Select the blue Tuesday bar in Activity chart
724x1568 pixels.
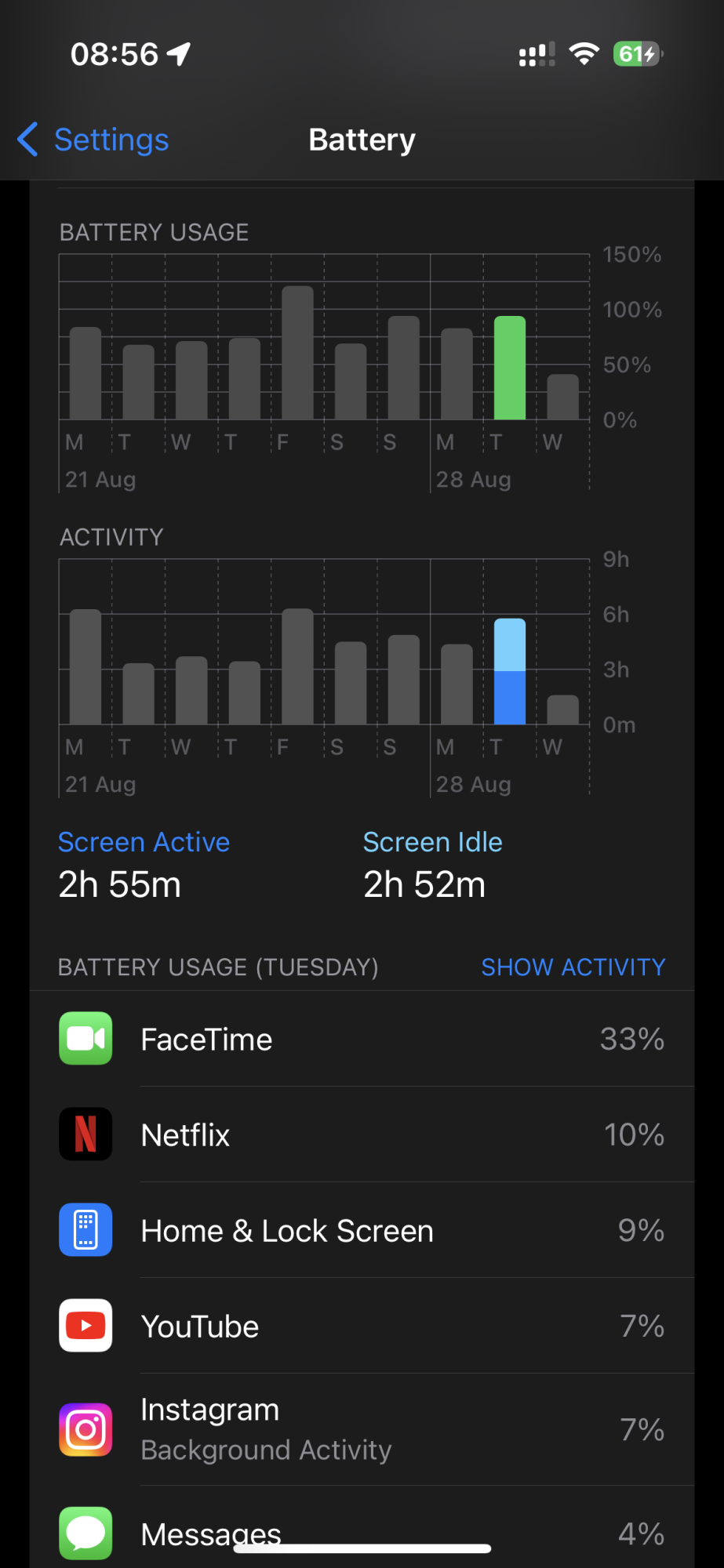(510, 672)
